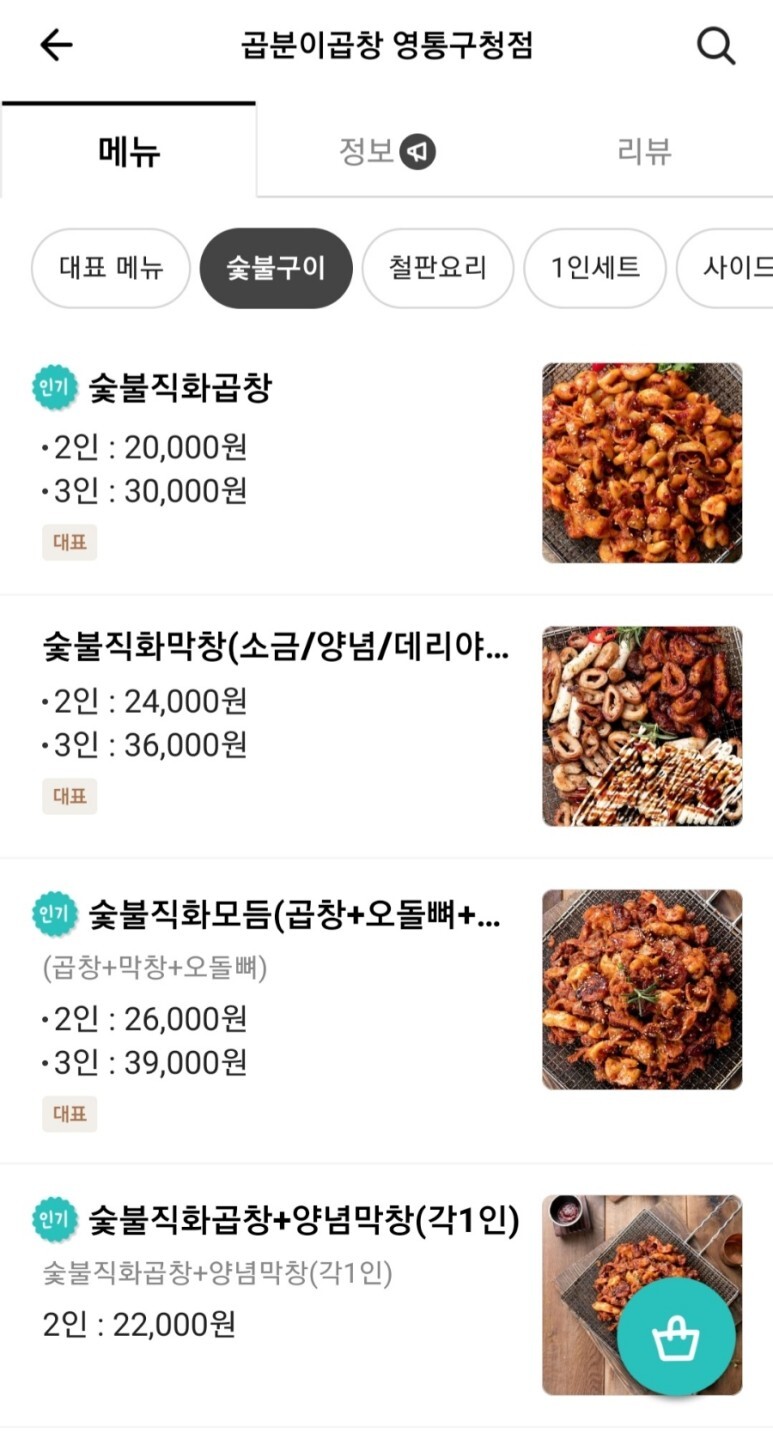
Task: Open the 리뷰 tab
Action: tap(644, 152)
